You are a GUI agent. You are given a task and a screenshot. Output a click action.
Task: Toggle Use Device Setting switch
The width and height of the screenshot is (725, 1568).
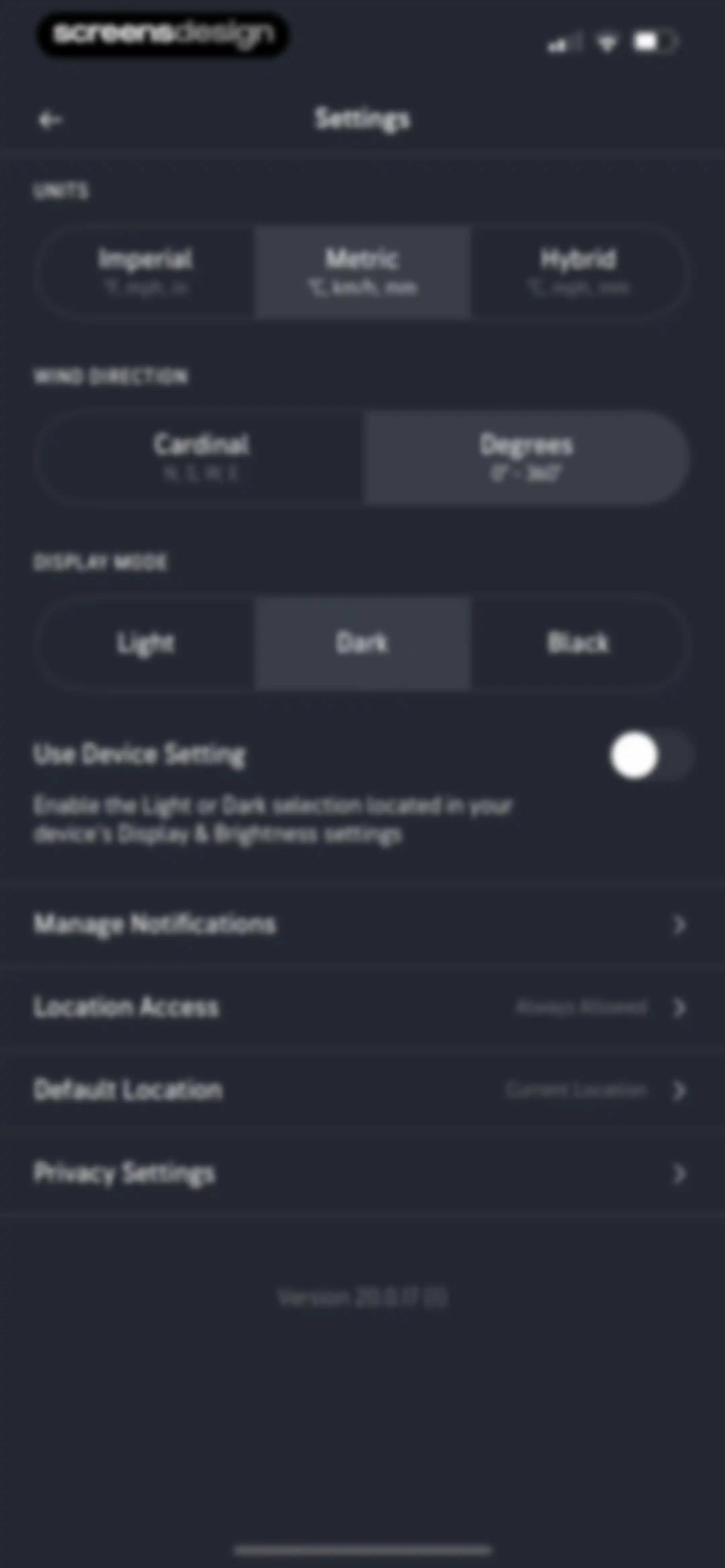tap(651, 755)
